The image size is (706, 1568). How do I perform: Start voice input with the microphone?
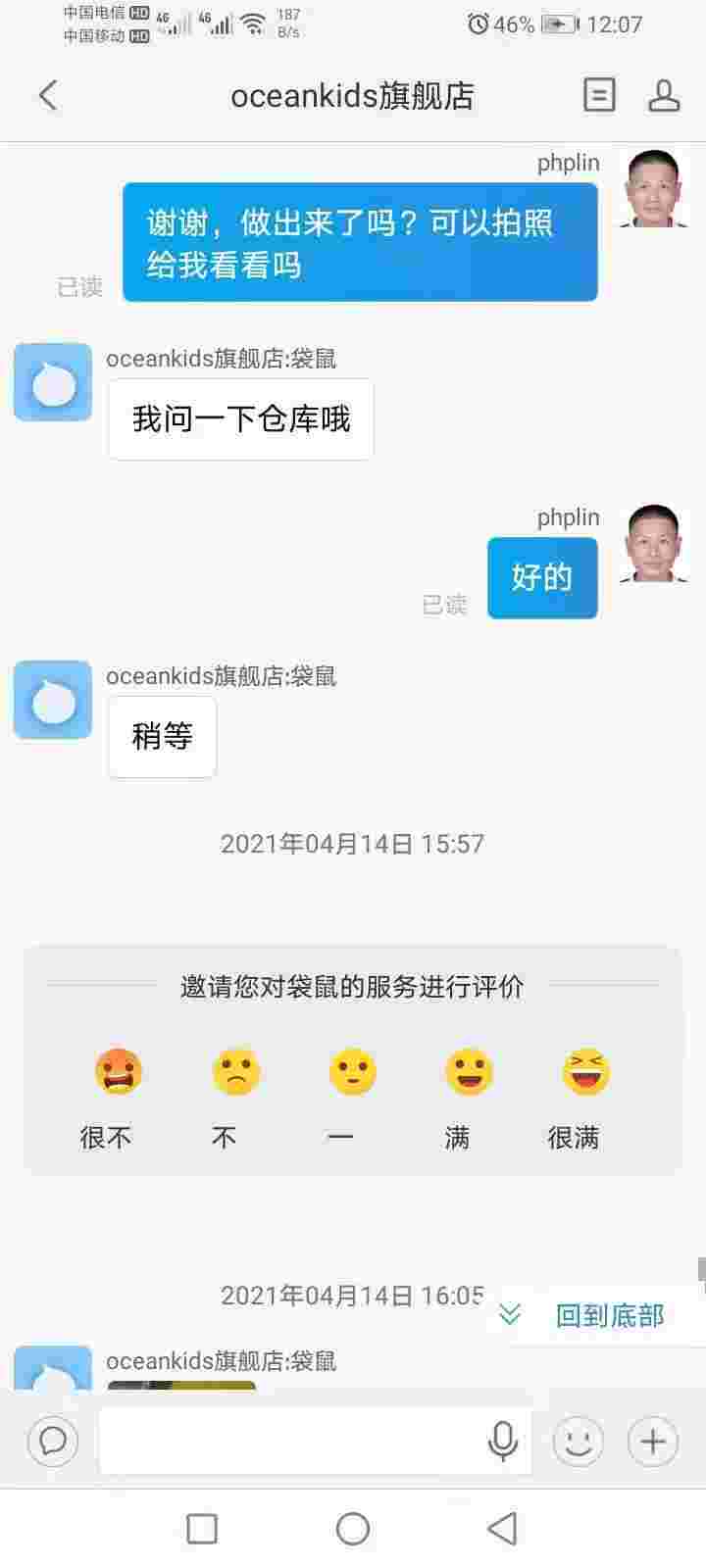(x=502, y=1441)
